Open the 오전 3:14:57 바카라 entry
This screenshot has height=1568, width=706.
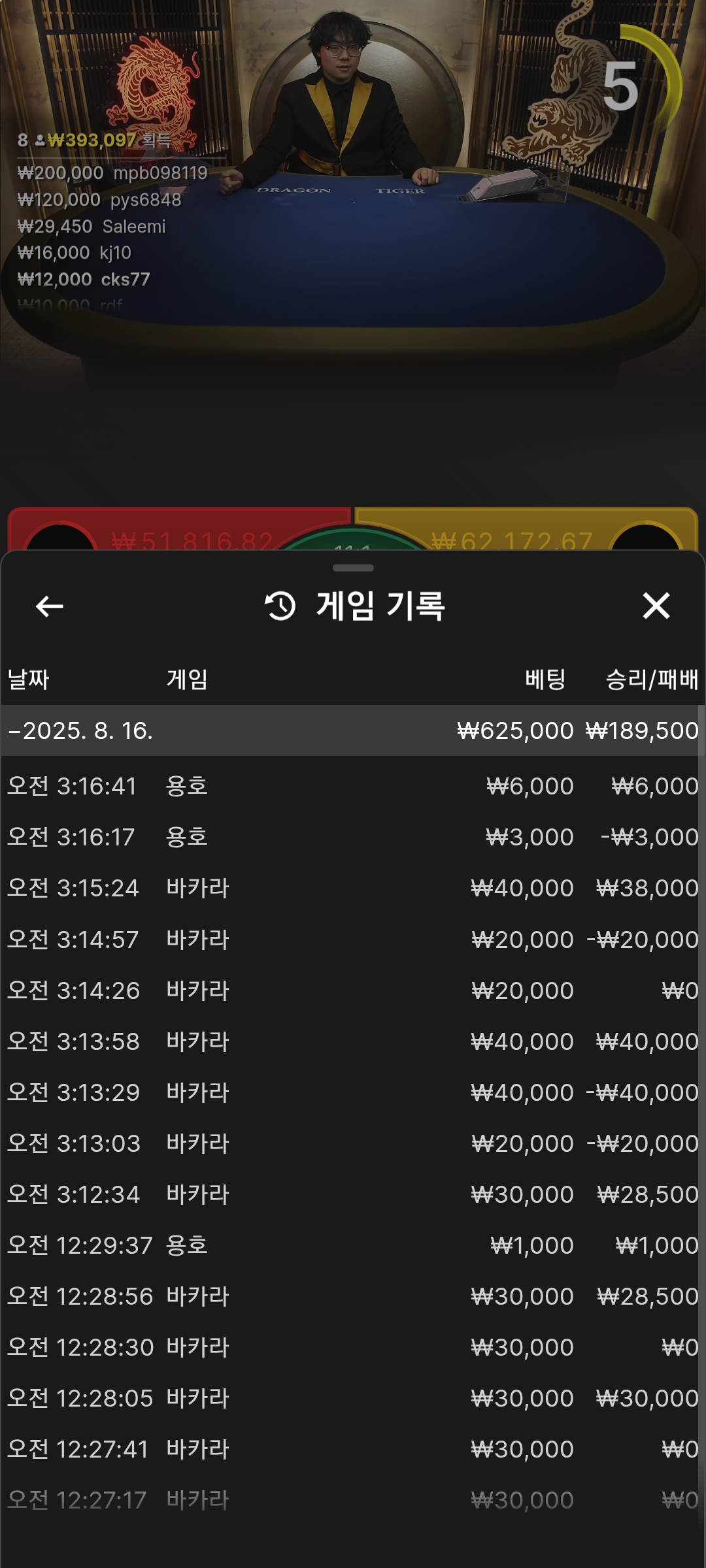click(353, 939)
